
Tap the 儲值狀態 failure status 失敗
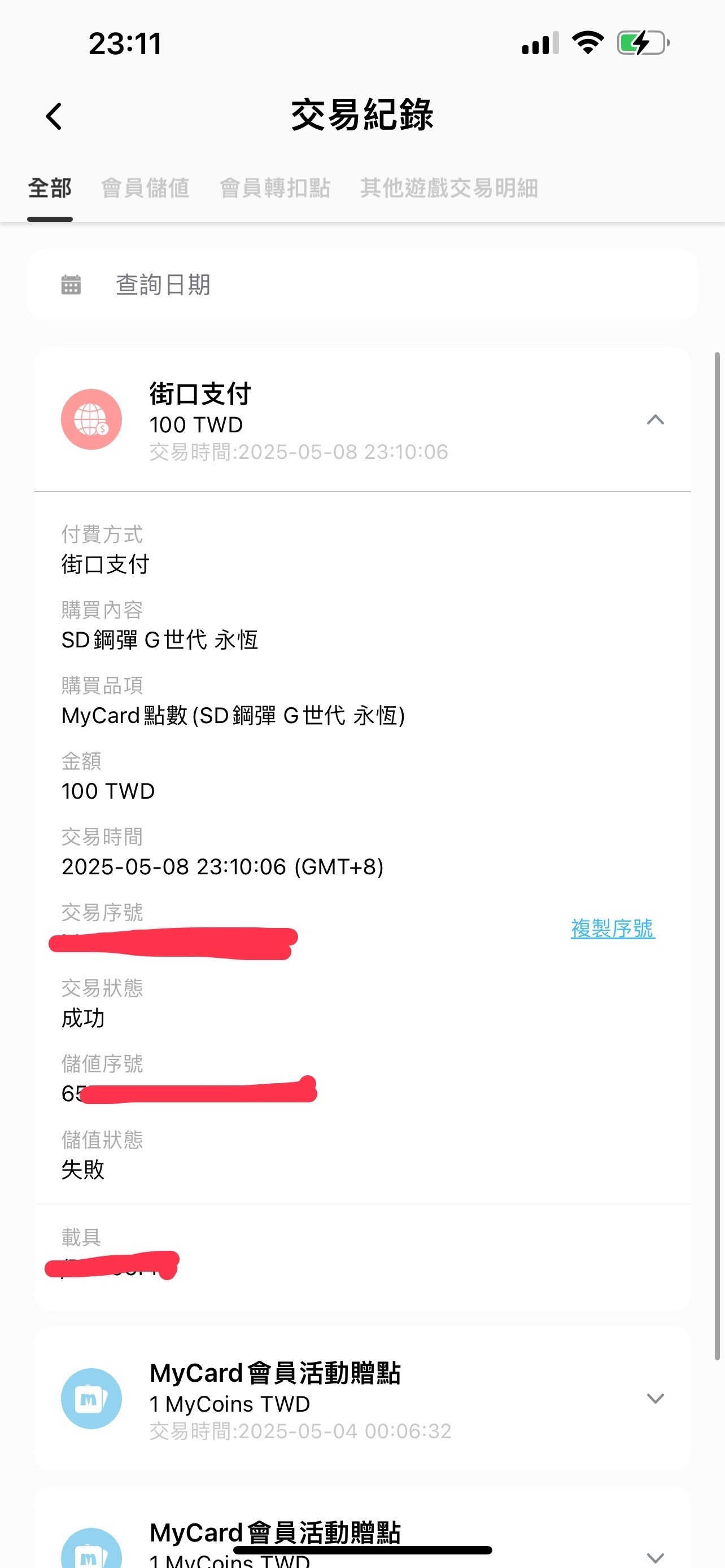[x=84, y=1169]
